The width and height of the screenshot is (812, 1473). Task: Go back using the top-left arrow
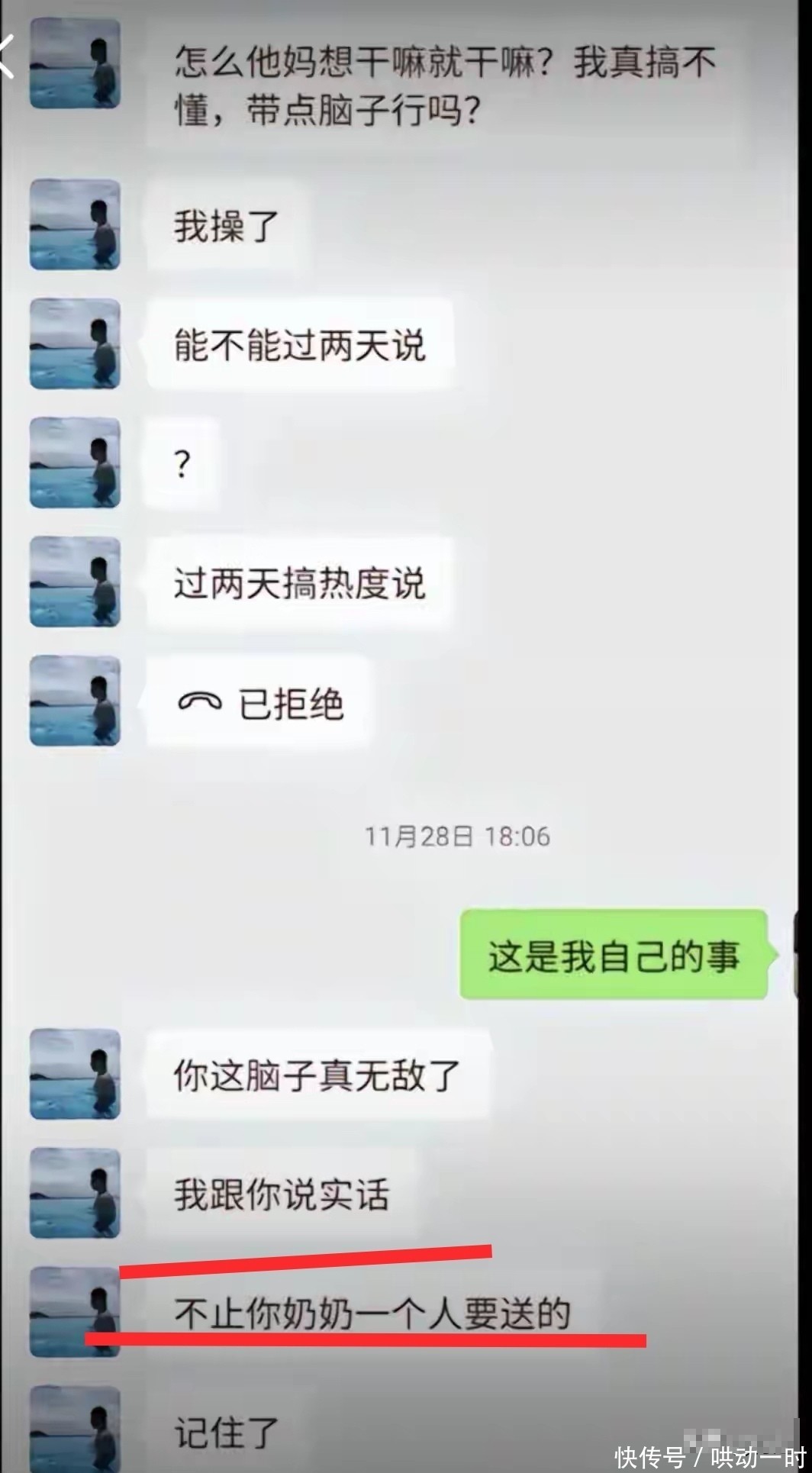(x=7, y=58)
